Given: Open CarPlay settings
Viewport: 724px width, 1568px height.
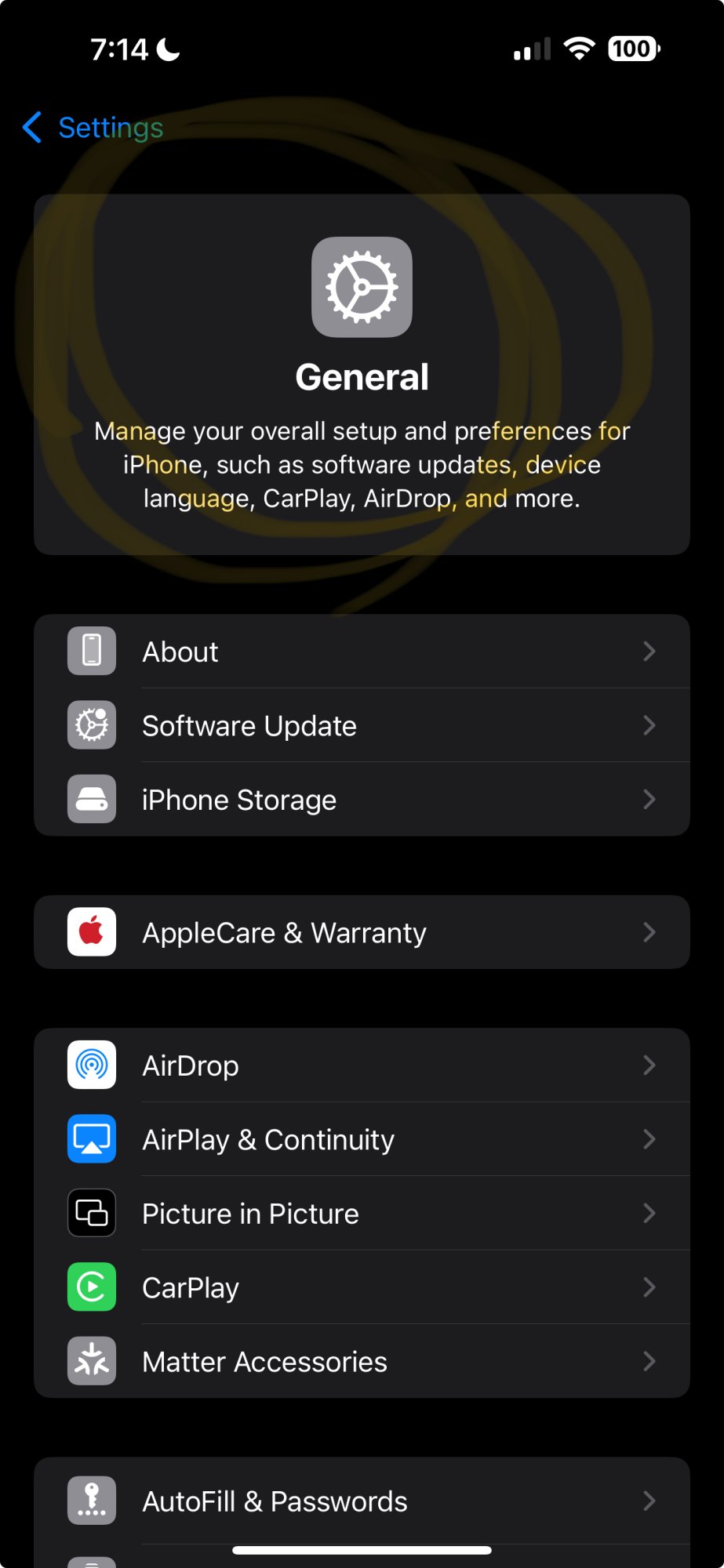Looking at the screenshot, I should (x=362, y=1287).
